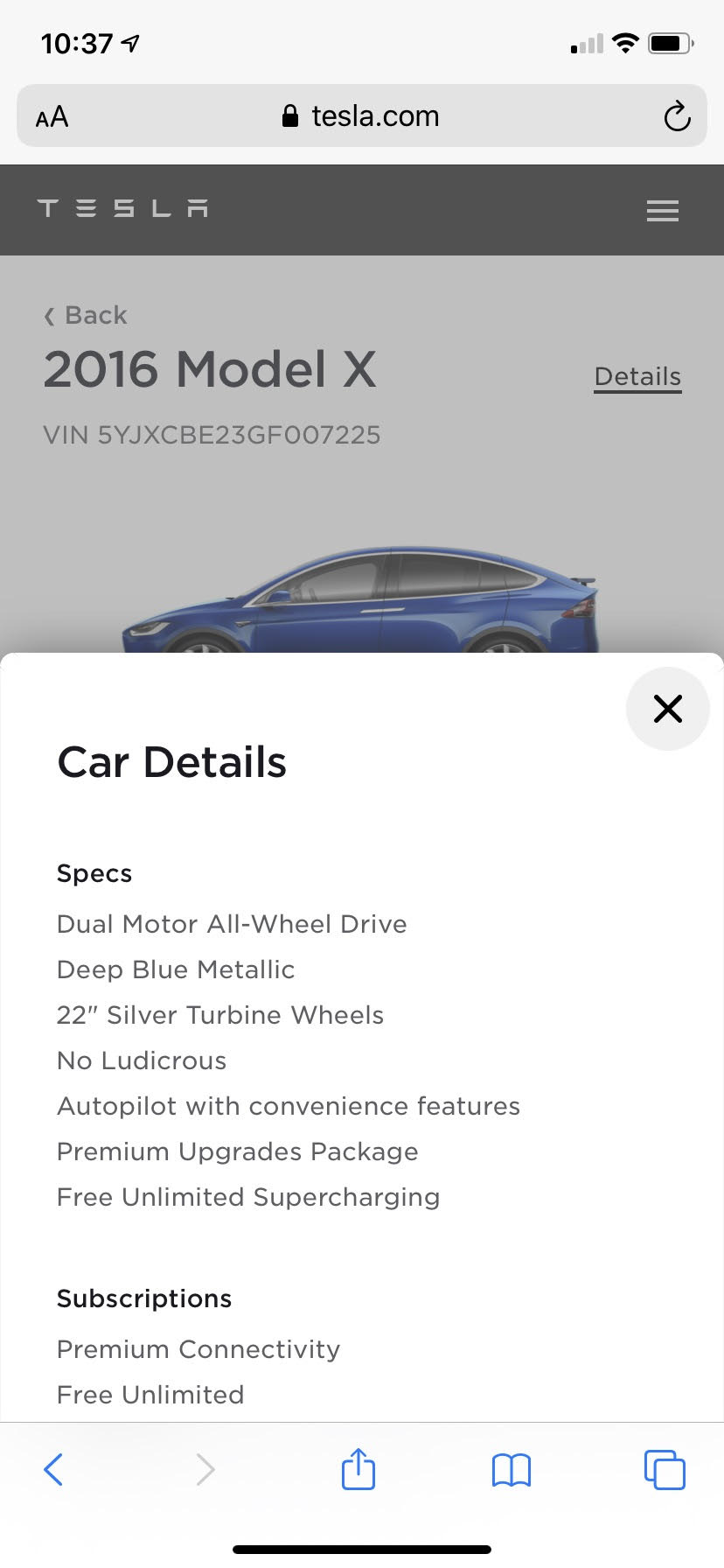Open Safari bookmarks

(511, 1470)
